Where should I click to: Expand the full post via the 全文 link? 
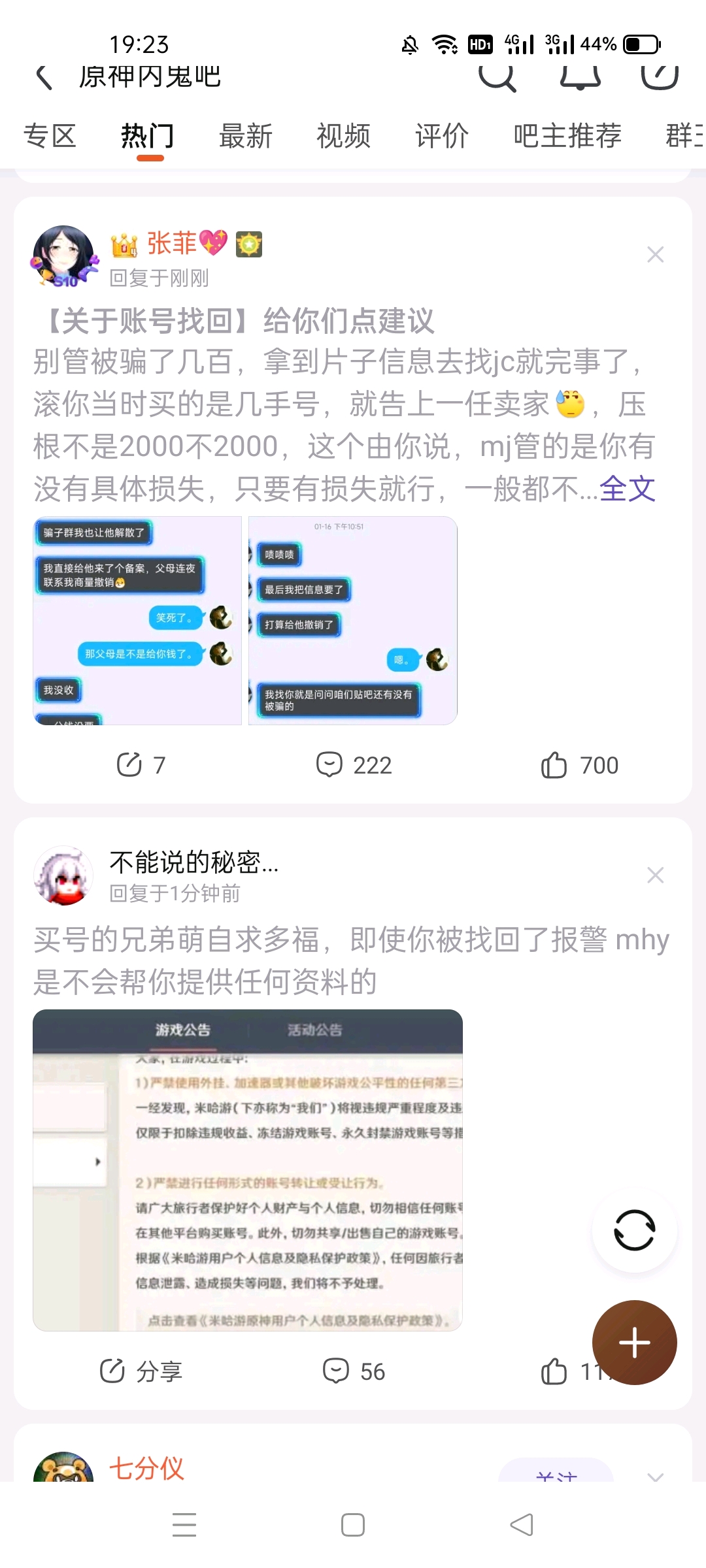(x=627, y=490)
